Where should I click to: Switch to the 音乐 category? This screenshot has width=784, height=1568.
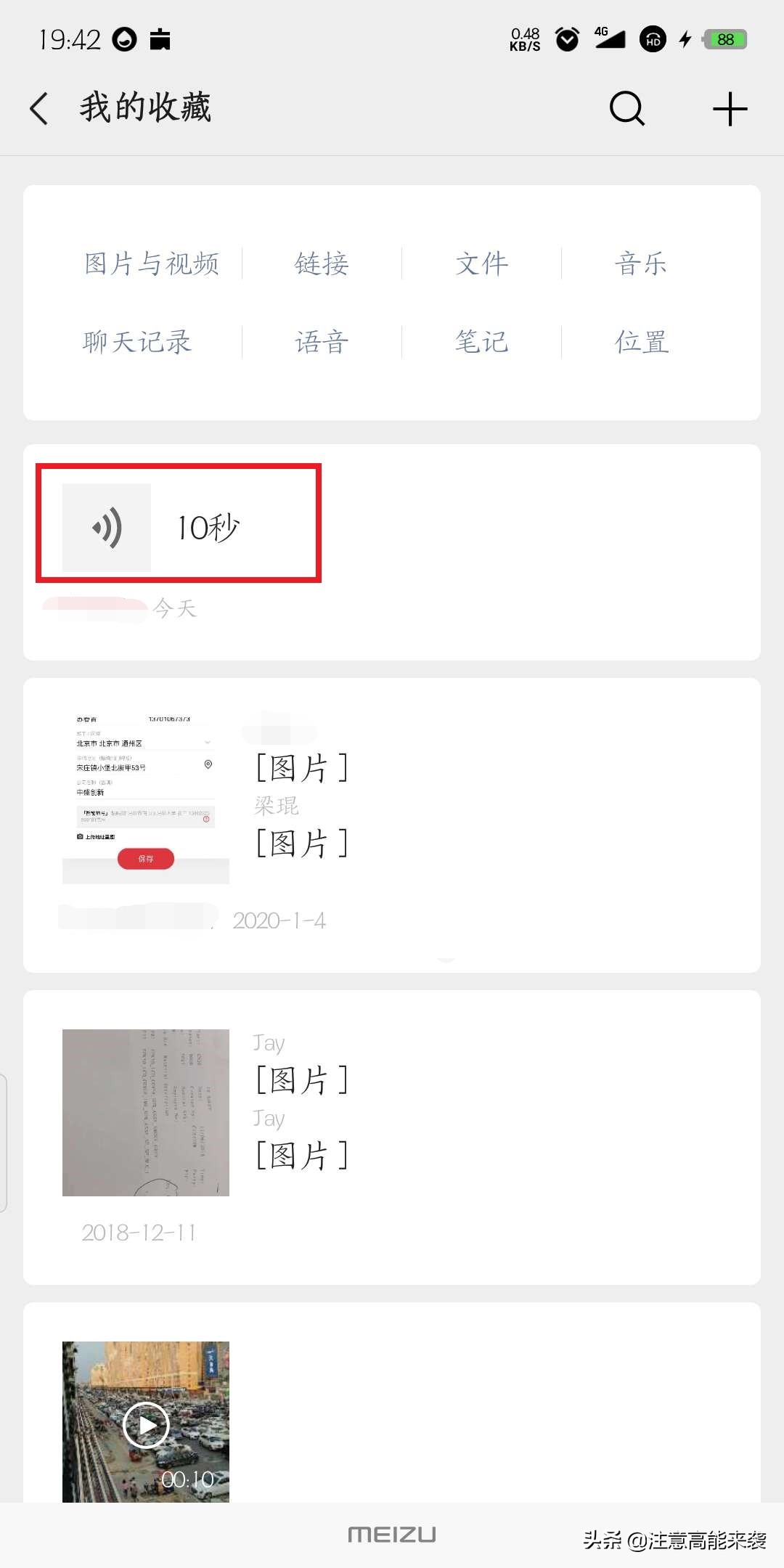click(x=640, y=264)
